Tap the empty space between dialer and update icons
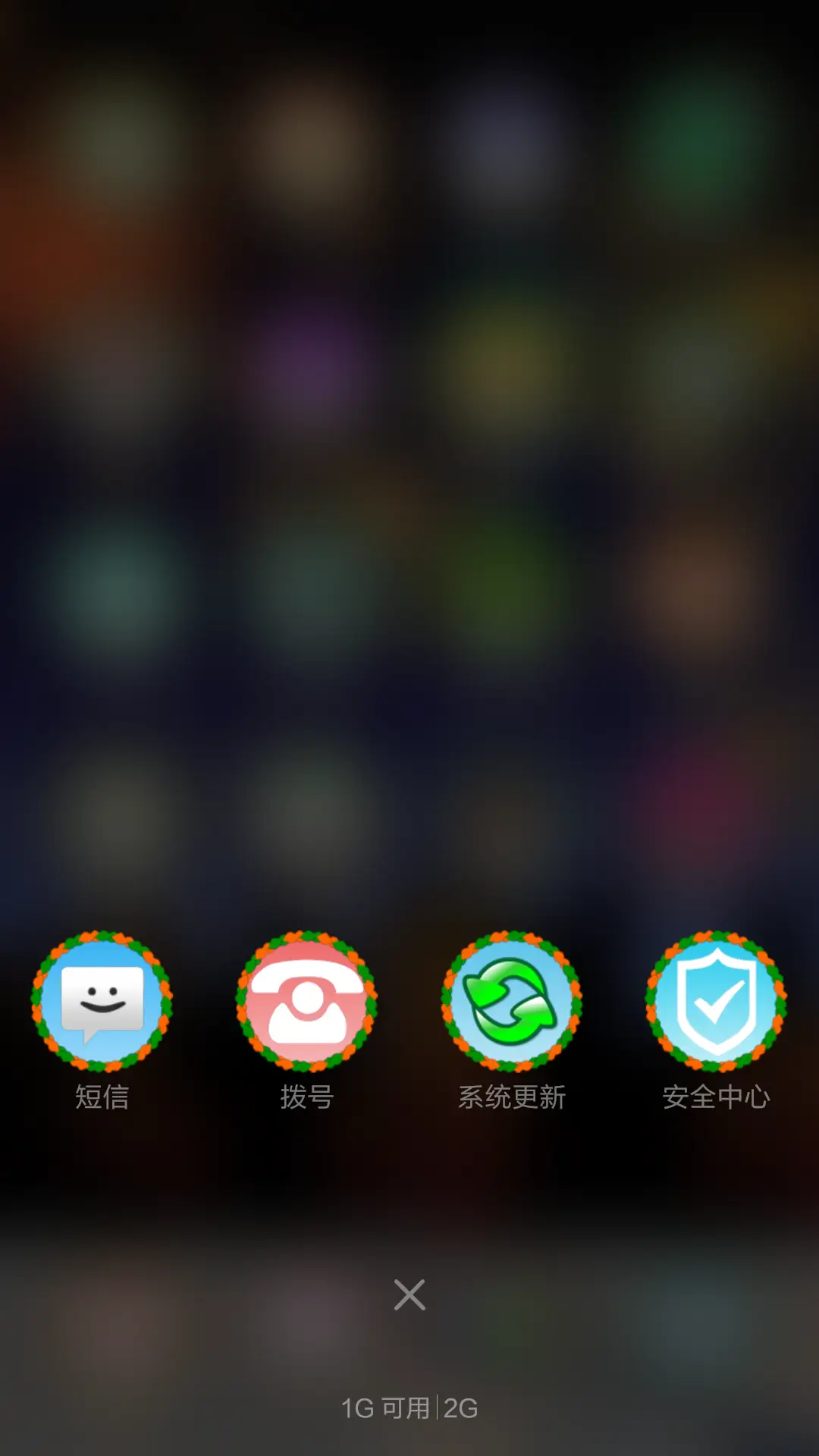 pyautogui.click(x=409, y=1003)
